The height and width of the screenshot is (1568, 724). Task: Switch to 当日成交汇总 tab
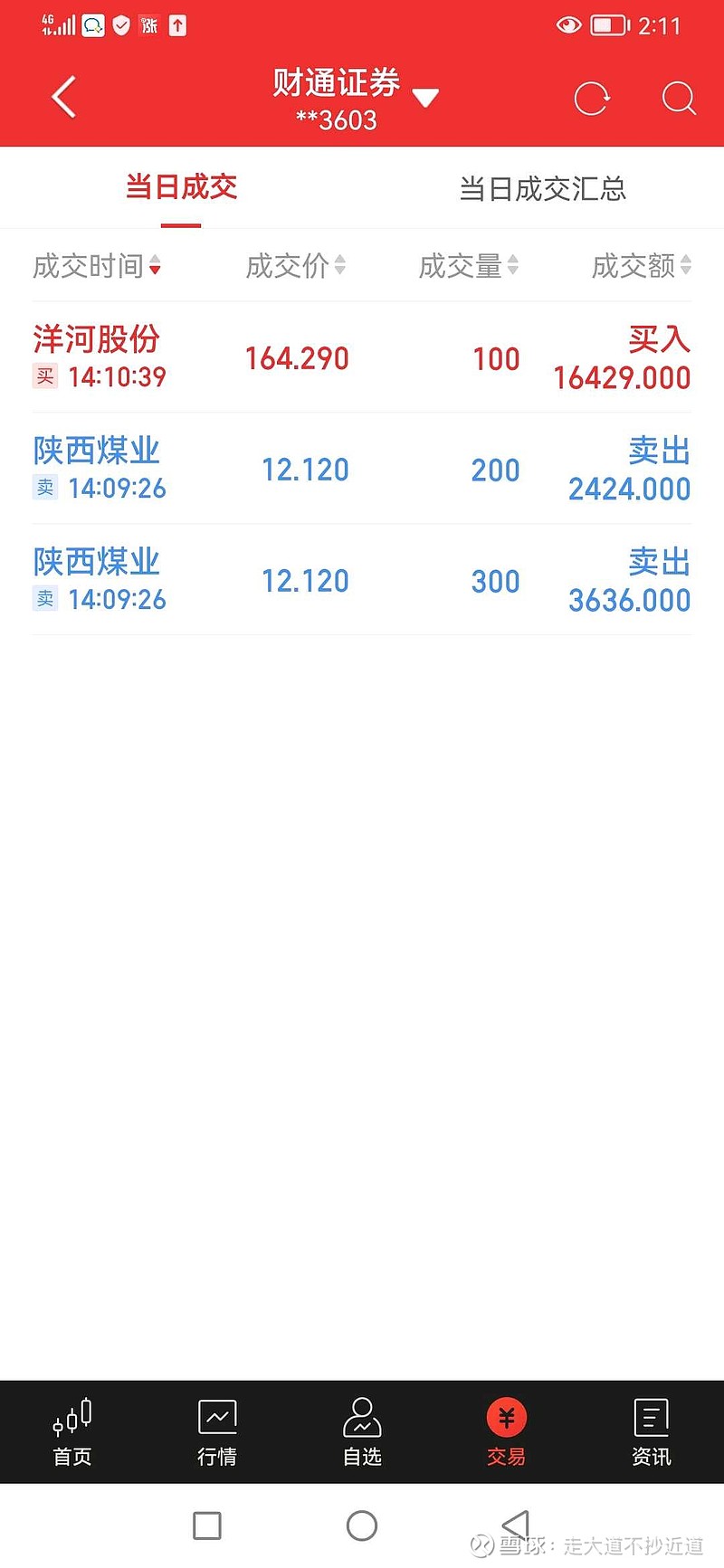tap(543, 188)
